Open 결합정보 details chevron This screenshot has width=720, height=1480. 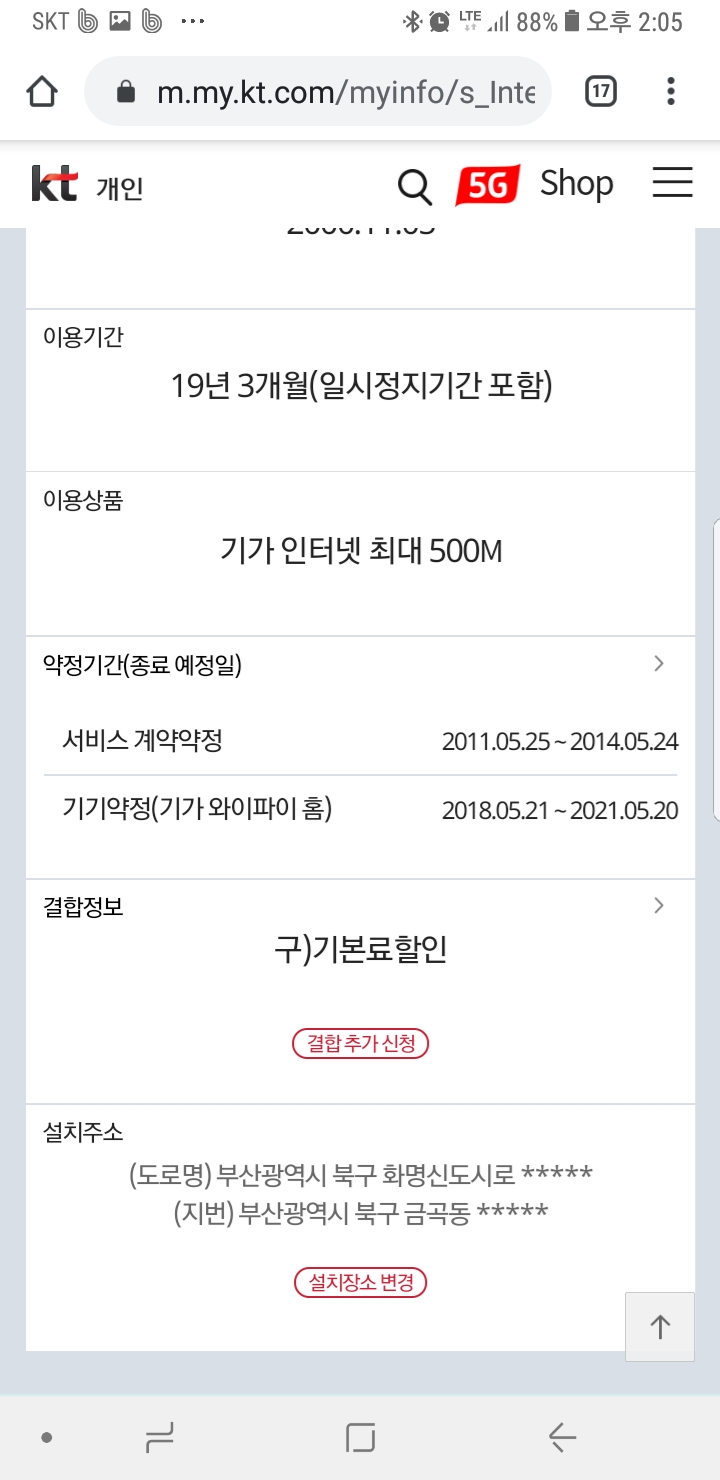658,905
